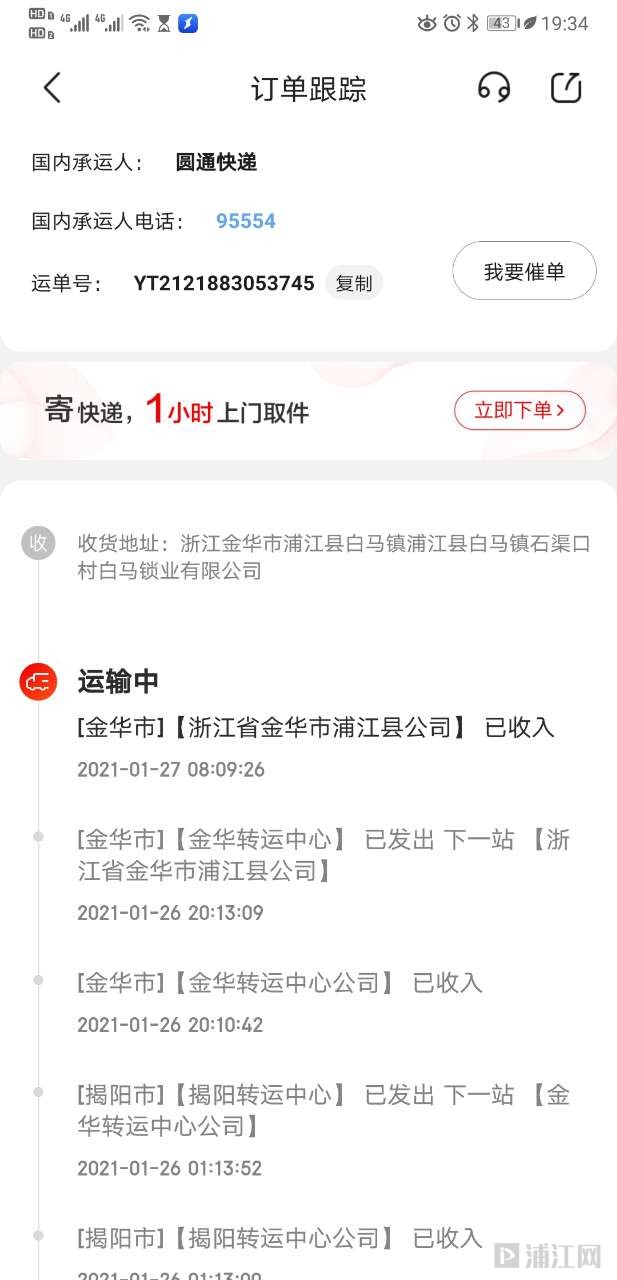The height and width of the screenshot is (1280, 617).
Task: Copy the waybill number with 复制
Action: point(354,283)
